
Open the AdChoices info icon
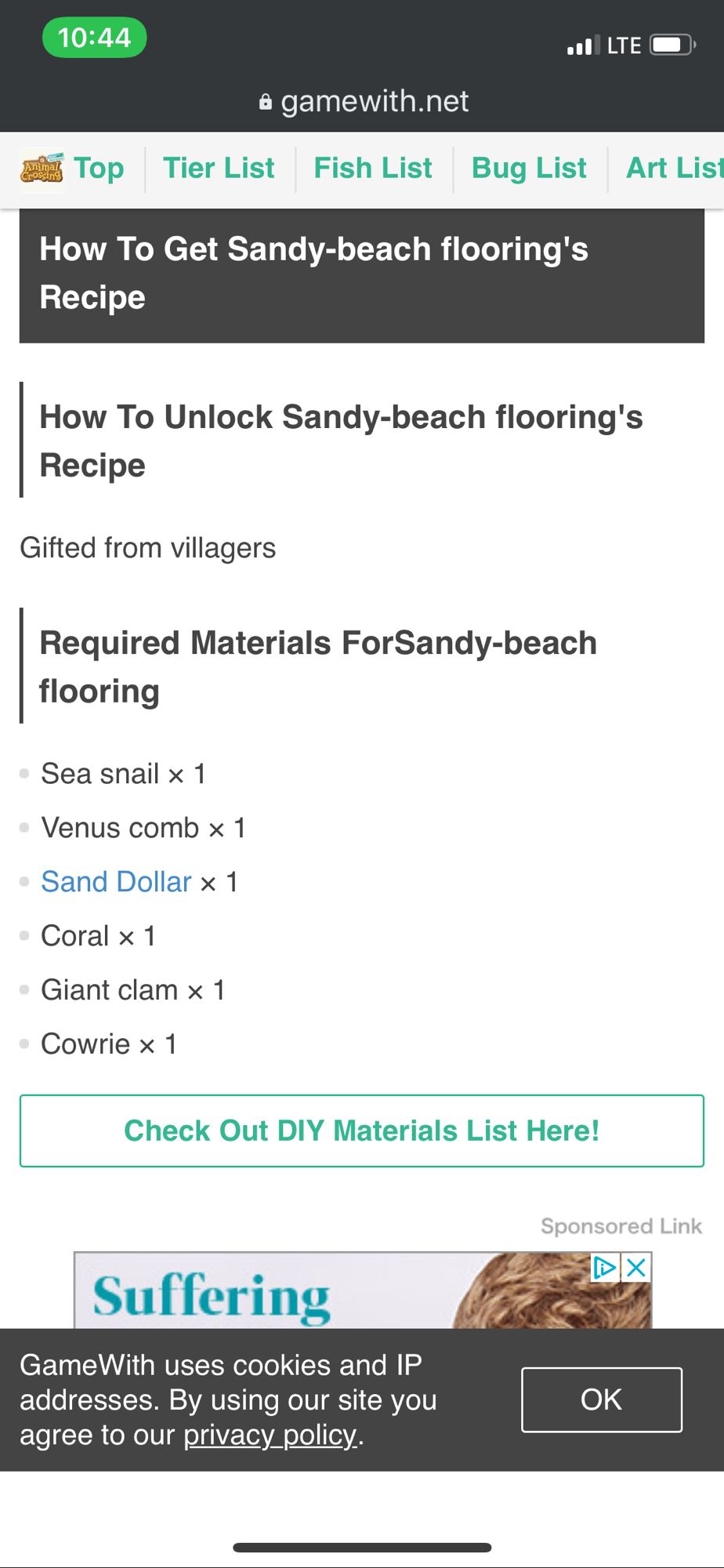click(604, 1268)
